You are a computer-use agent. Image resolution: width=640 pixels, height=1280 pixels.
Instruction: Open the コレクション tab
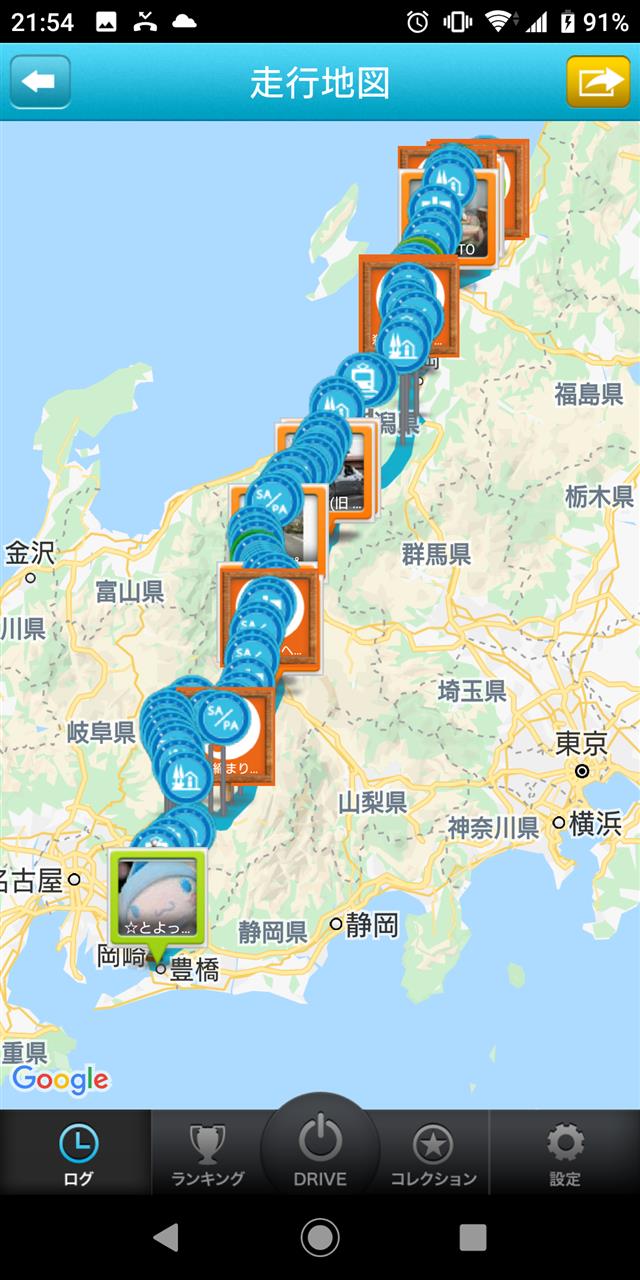coord(433,1153)
